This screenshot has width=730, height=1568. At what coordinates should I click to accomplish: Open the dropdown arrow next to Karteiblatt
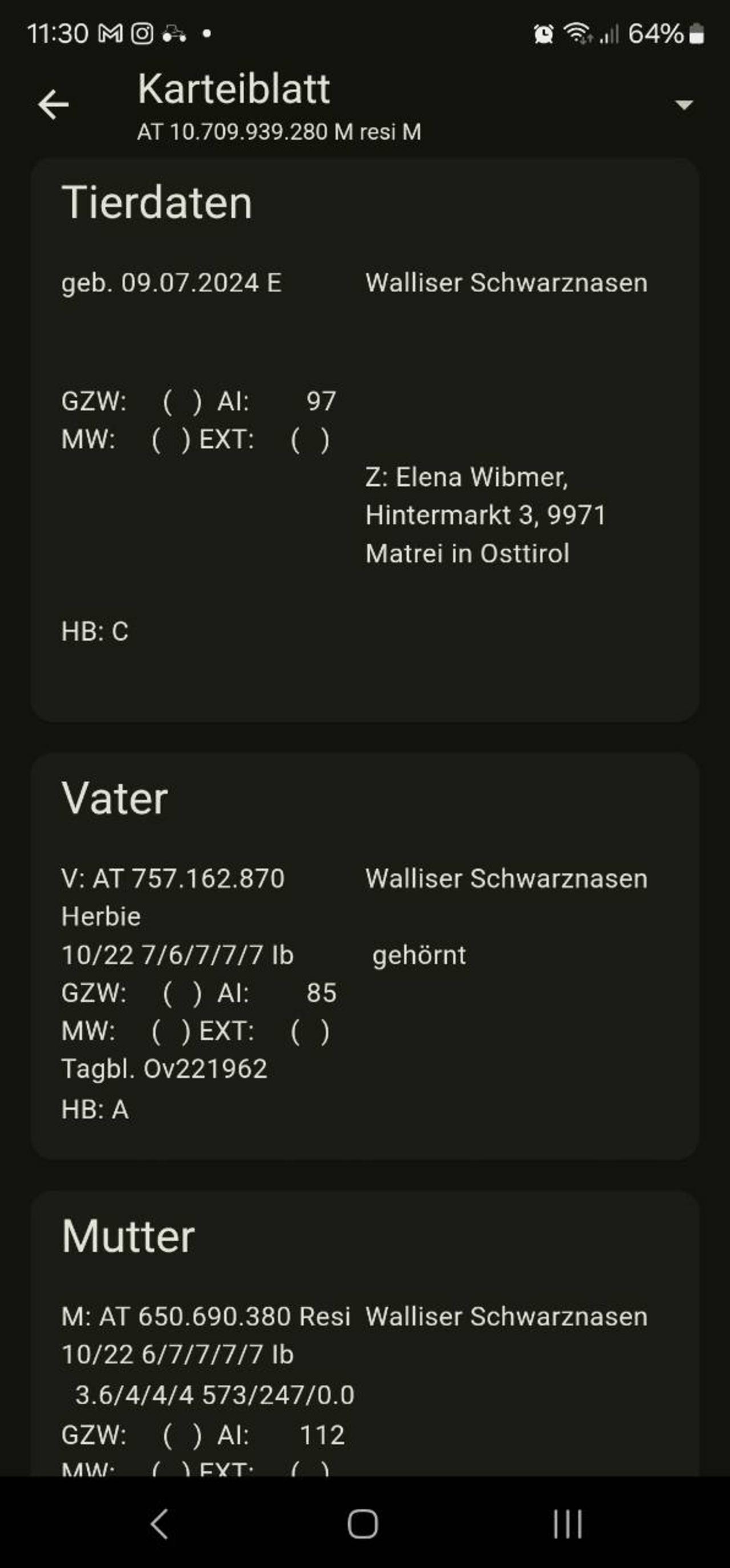pyautogui.click(x=684, y=105)
